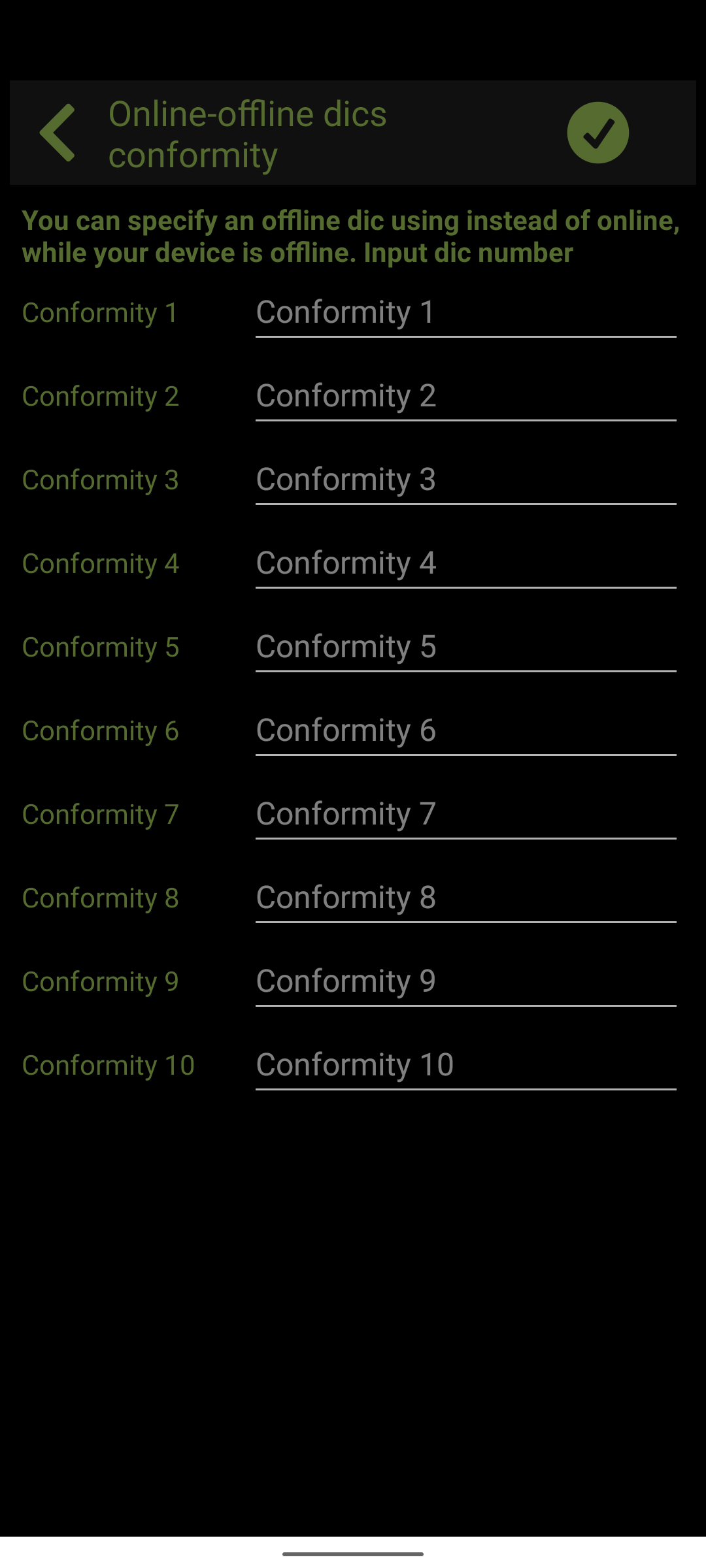Select the Conformity 8 input field
The image size is (706, 1568).
click(465, 898)
